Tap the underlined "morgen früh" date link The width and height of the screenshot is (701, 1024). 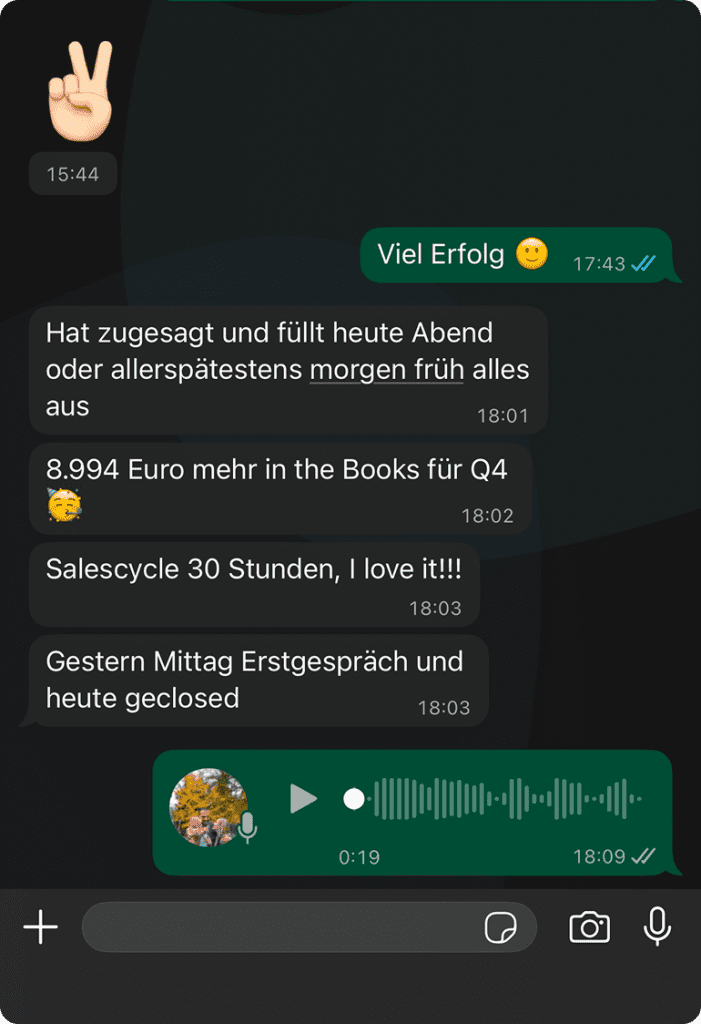(387, 370)
